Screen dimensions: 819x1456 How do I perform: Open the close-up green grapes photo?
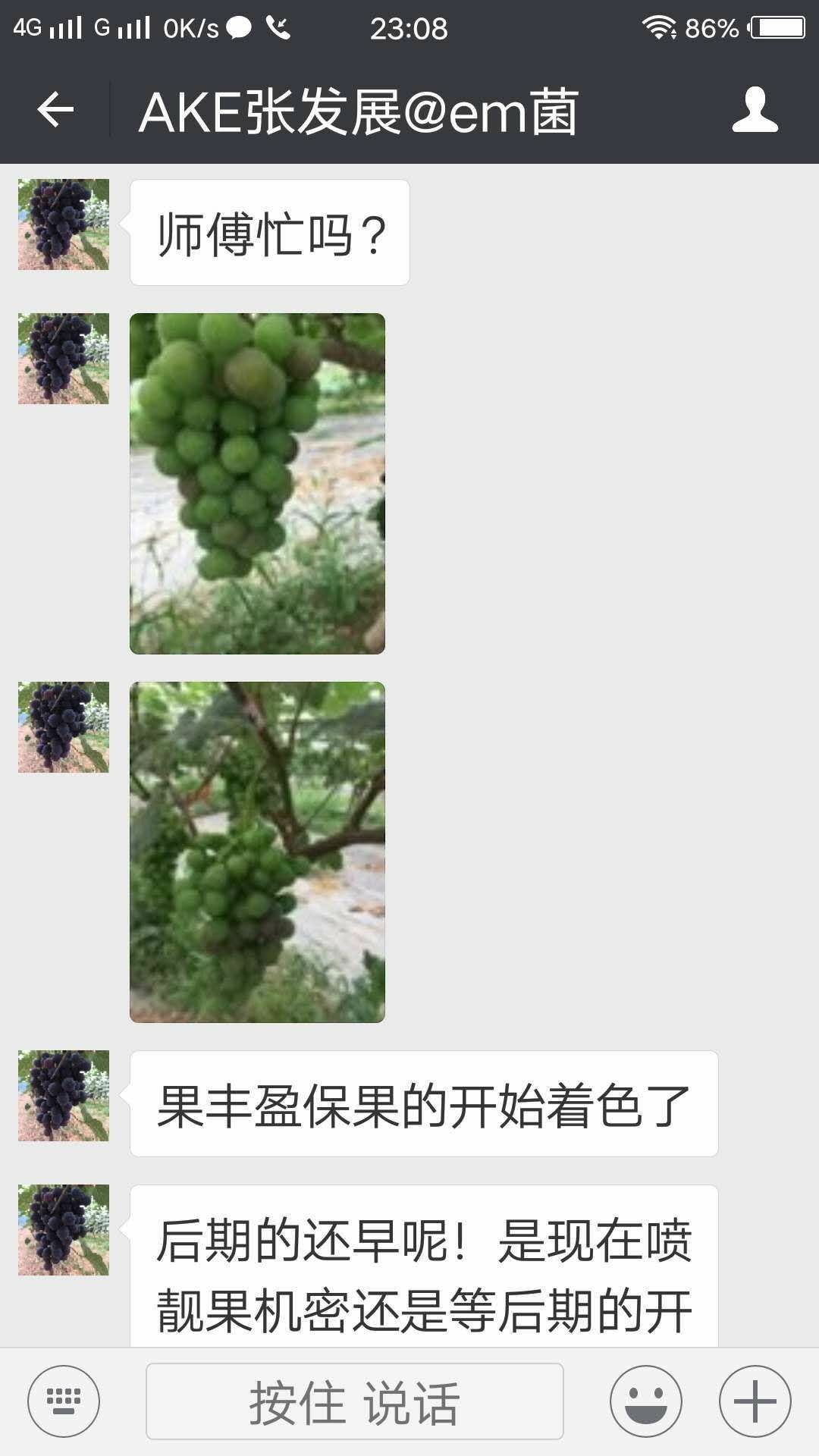(257, 483)
